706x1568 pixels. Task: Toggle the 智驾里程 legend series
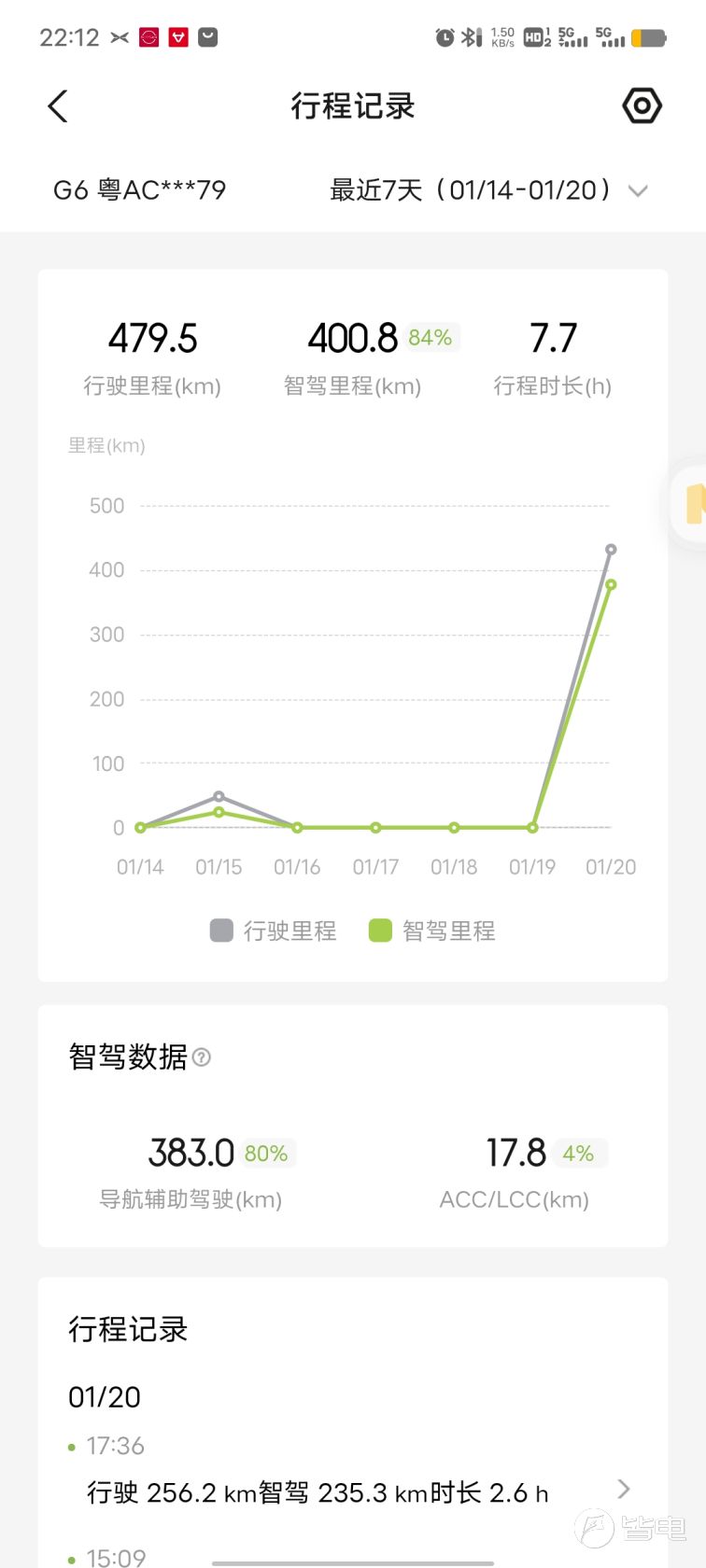(x=432, y=931)
